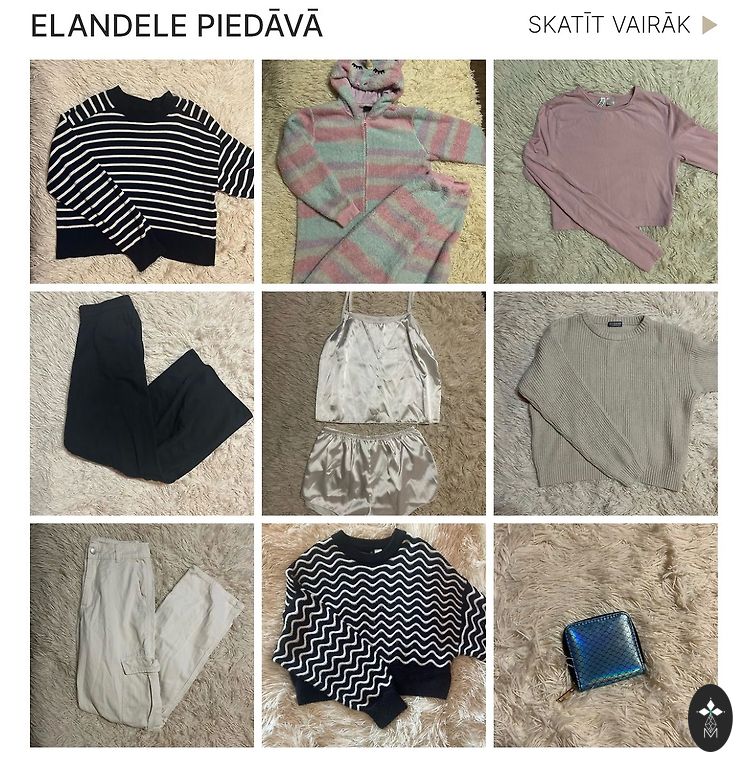749x768 pixels.
Task: Open the navy striped sweater listing
Action: pyautogui.click(x=142, y=172)
